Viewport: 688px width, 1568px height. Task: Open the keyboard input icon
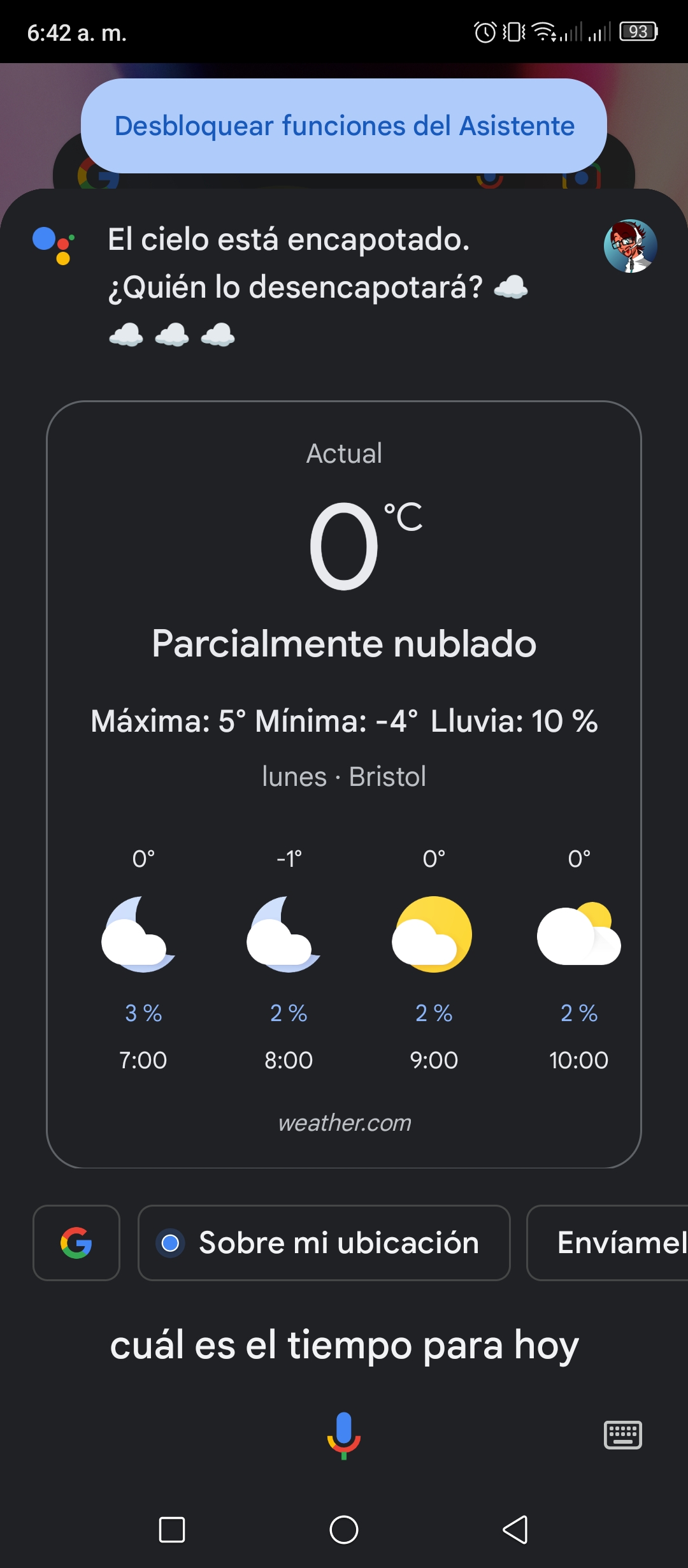click(622, 1435)
